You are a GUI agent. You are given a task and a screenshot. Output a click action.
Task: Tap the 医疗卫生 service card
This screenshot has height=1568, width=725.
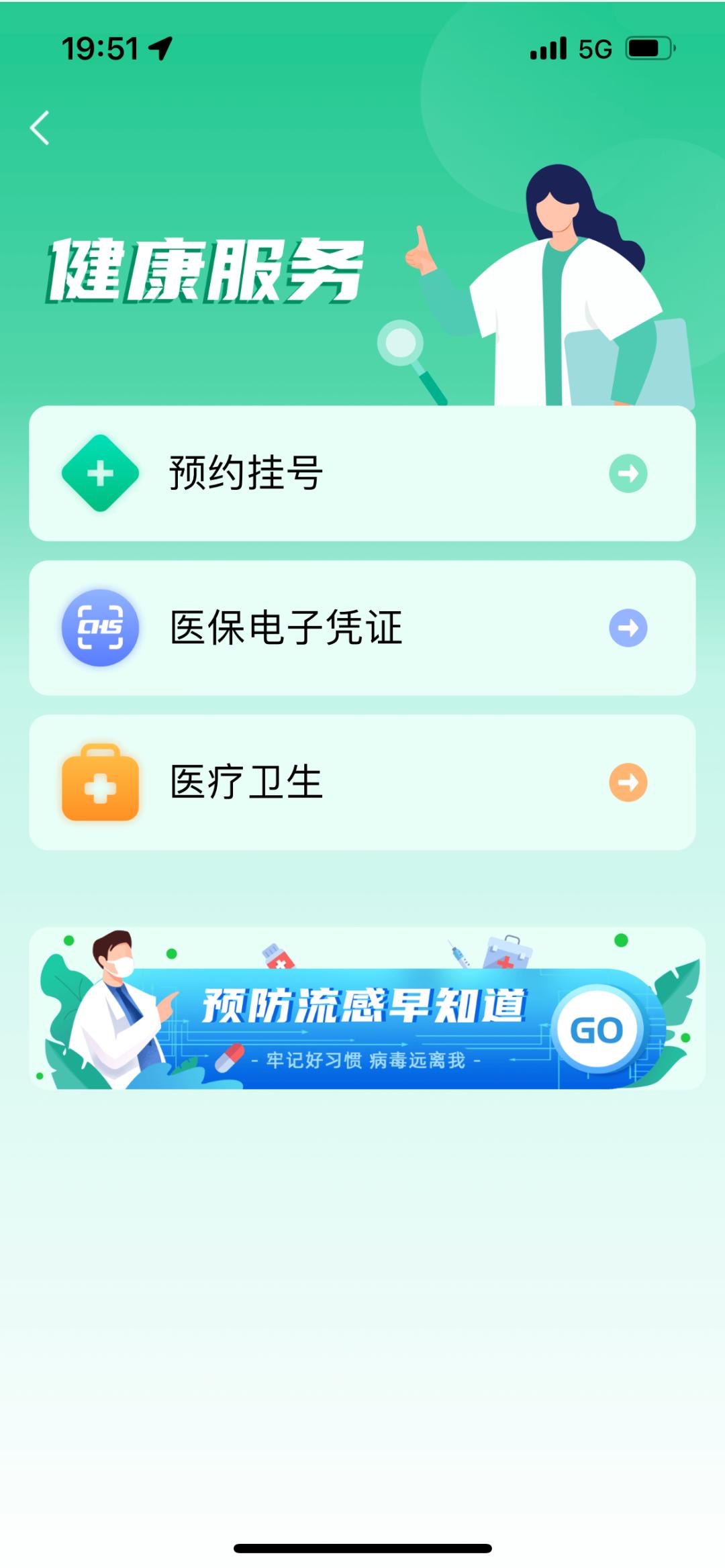362,782
